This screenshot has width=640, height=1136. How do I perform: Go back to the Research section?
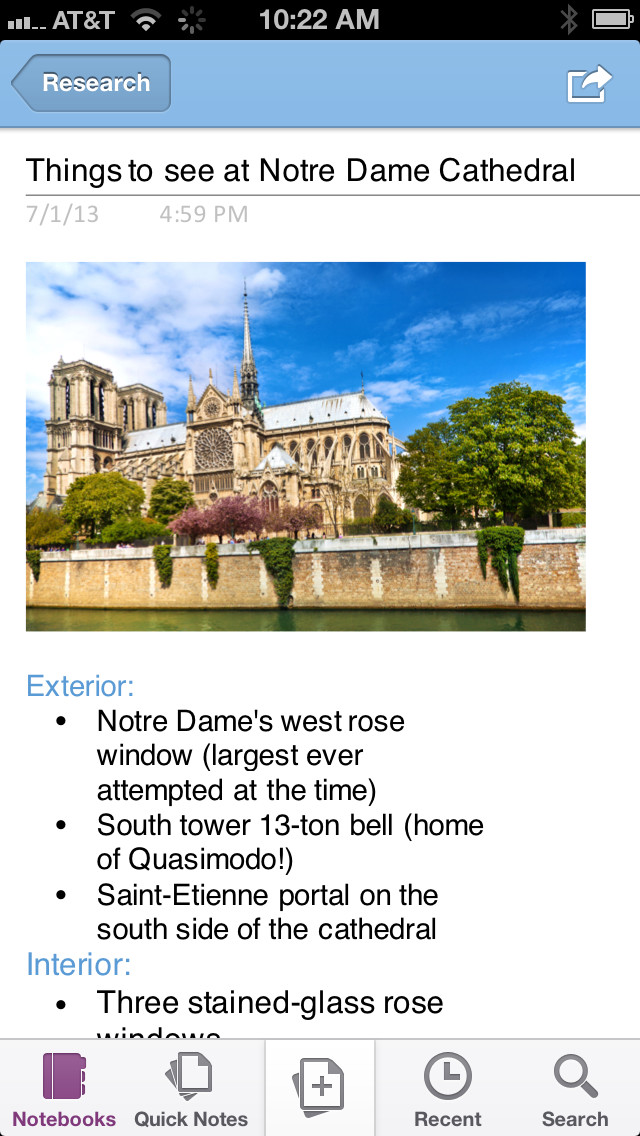pos(92,83)
